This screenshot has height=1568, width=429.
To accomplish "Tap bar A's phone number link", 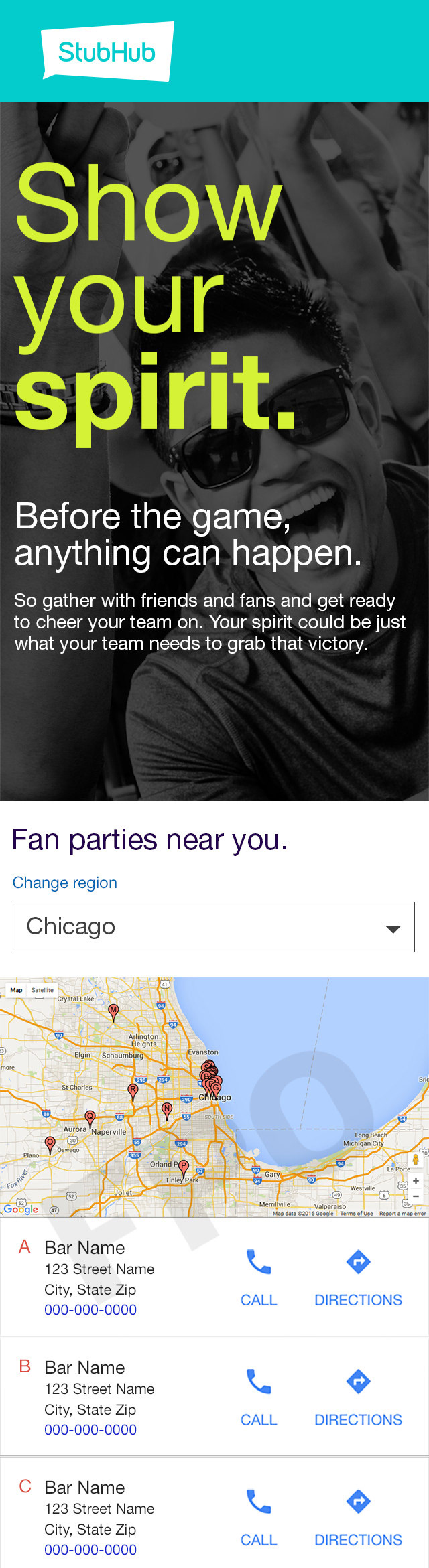I will 90,1310.
